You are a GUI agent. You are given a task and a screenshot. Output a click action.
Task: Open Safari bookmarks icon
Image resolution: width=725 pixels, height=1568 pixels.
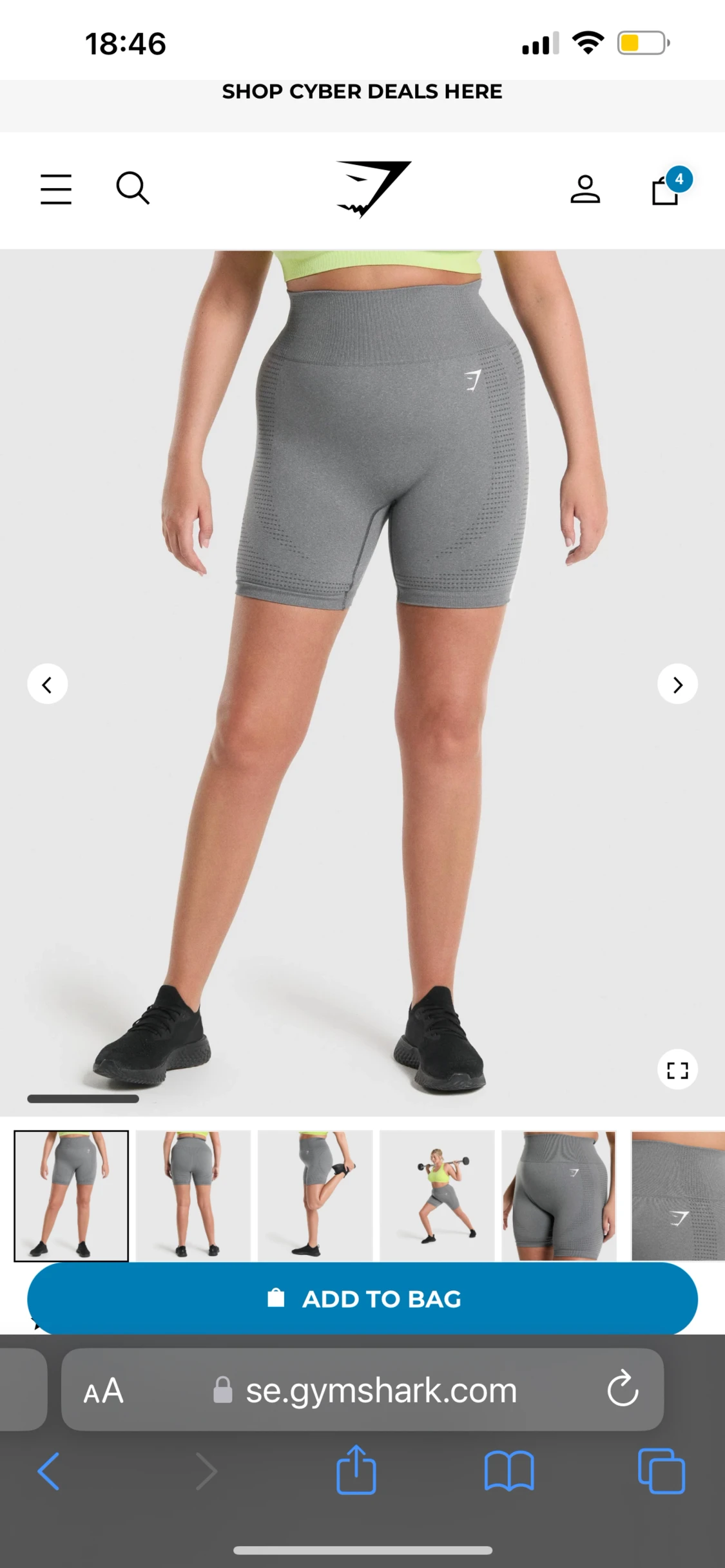pos(508,1471)
